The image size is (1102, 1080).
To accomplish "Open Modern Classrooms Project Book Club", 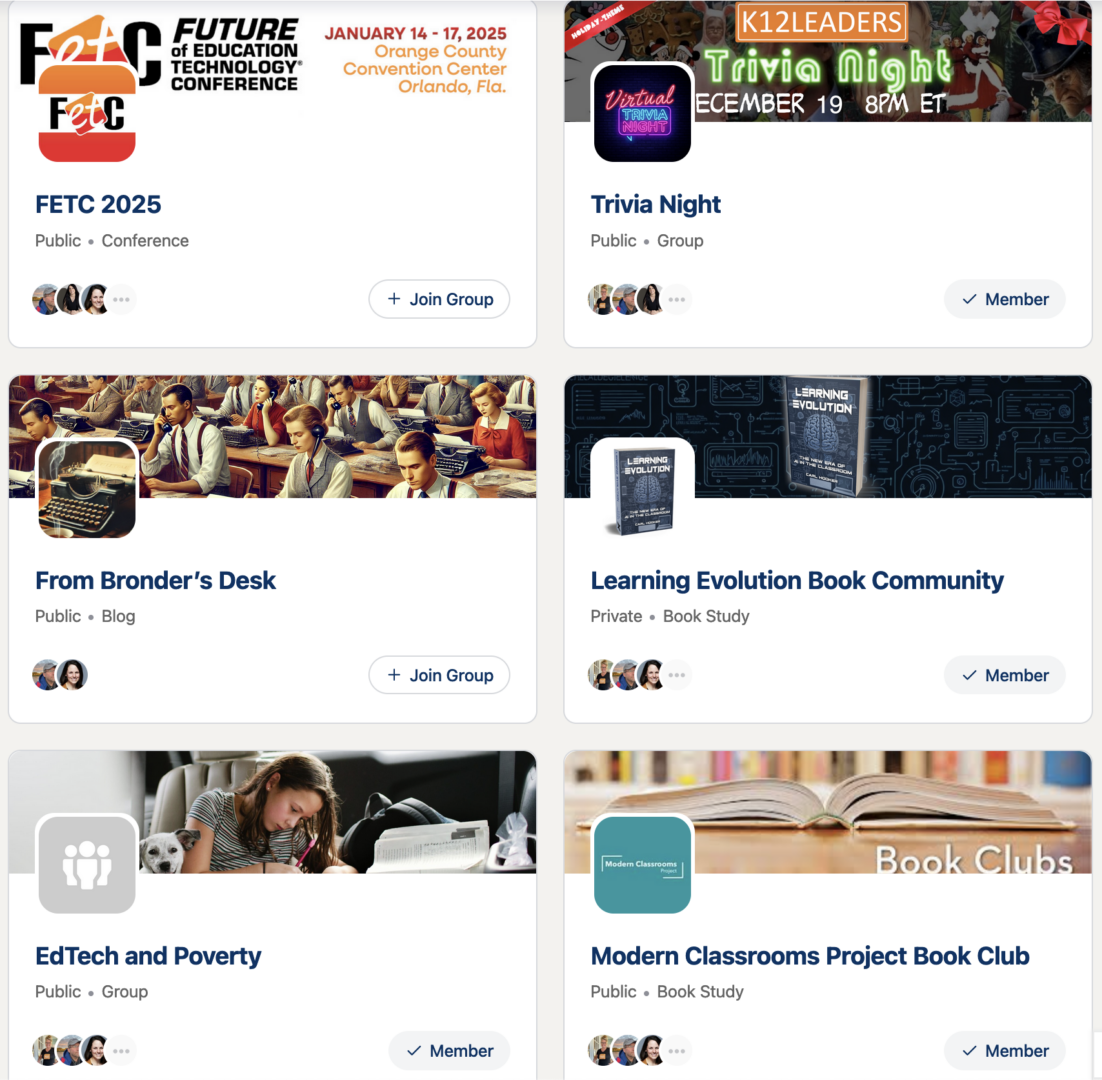I will 810,956.
